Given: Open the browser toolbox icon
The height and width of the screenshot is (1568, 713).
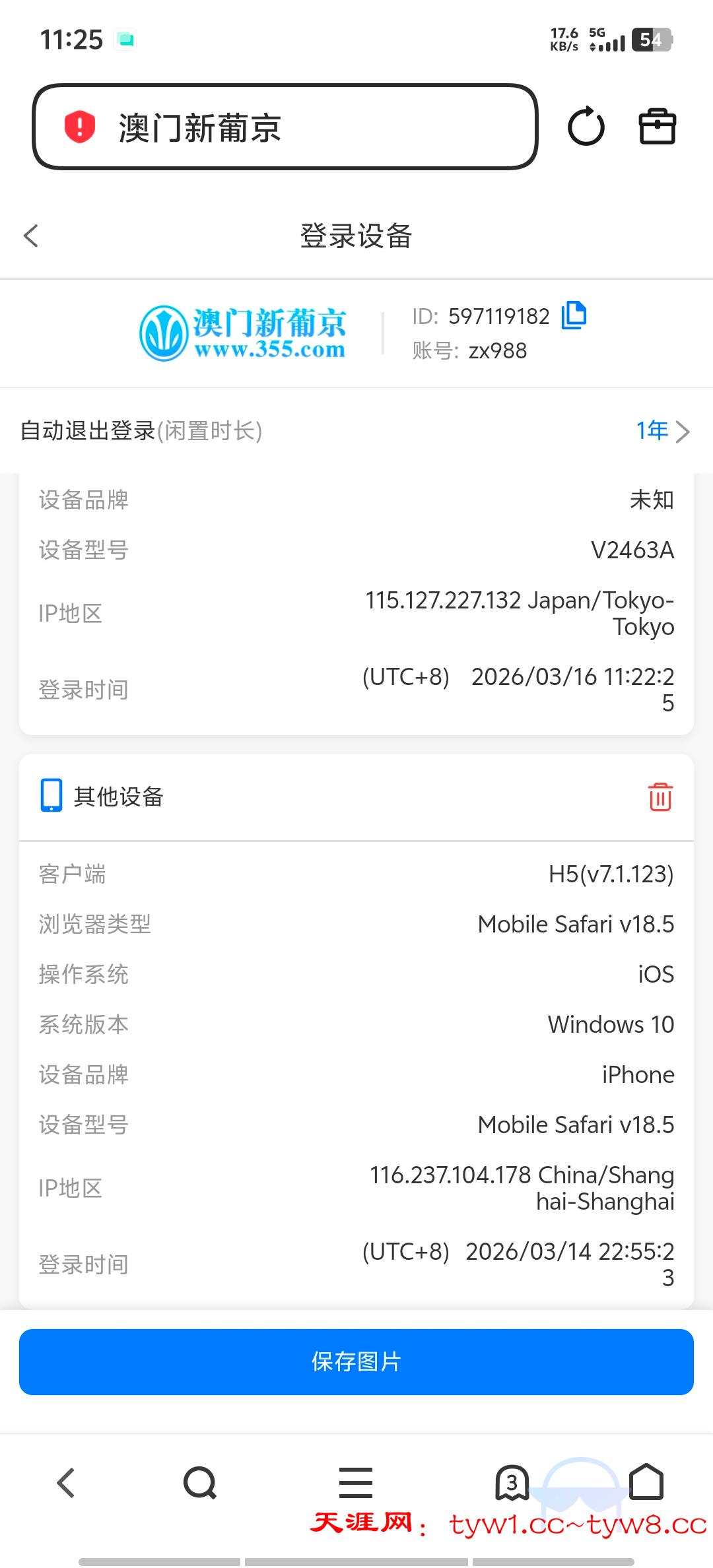Looking at the screenshot, I should [657, 127].
